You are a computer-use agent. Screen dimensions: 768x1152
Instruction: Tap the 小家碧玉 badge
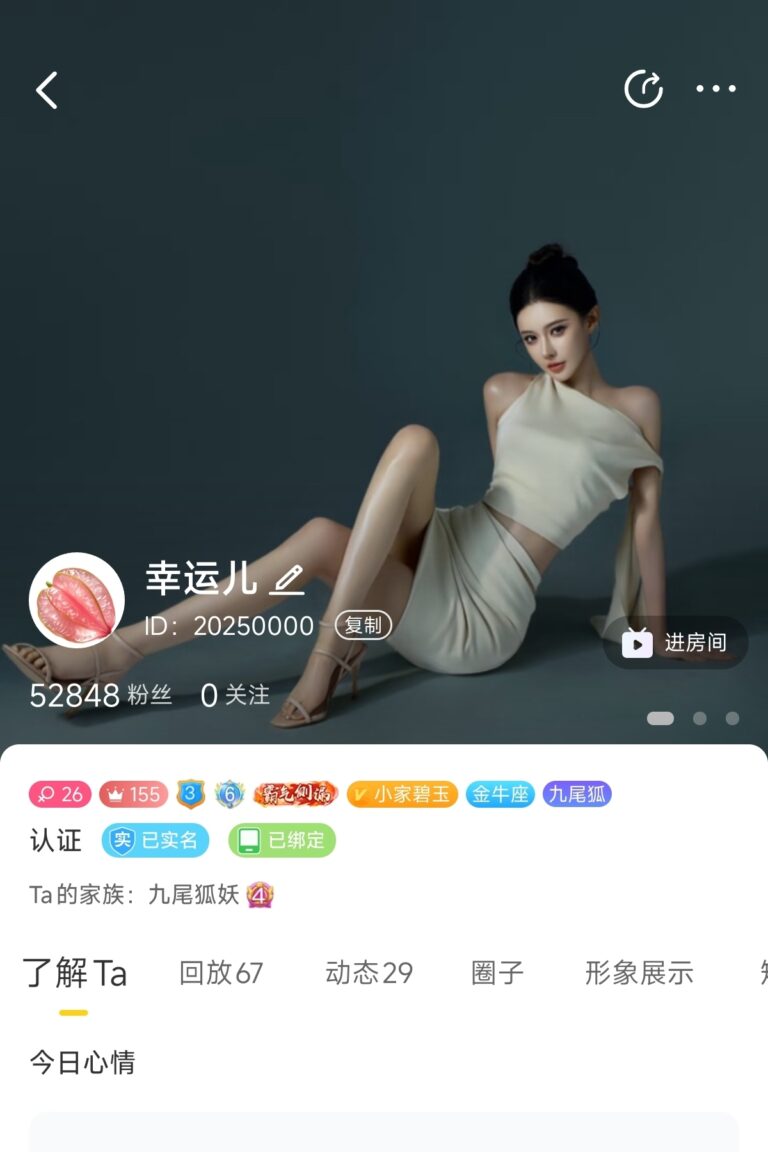pos(402,795)
